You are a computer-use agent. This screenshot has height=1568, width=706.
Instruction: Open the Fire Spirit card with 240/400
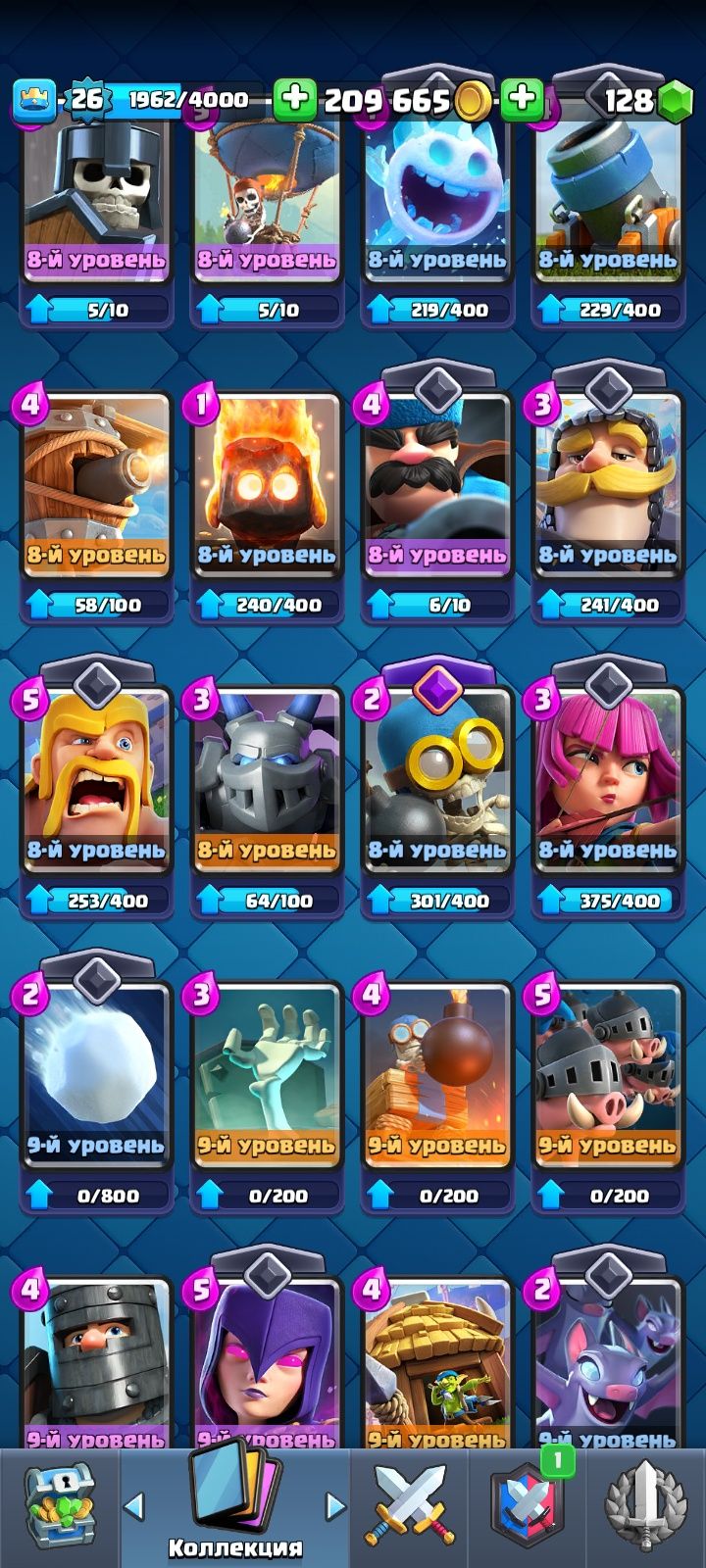(267, 488)
